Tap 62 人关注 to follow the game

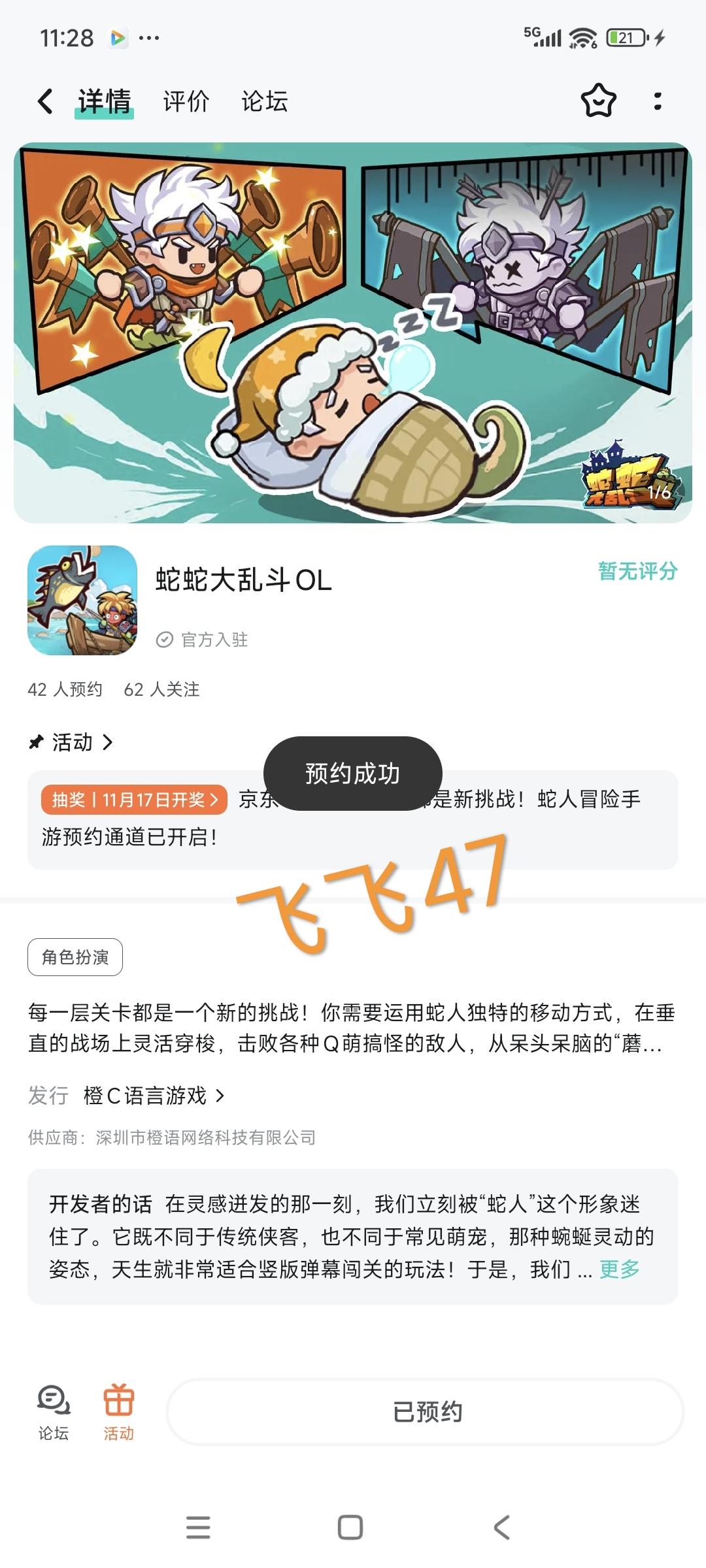[x=163, y=689]
